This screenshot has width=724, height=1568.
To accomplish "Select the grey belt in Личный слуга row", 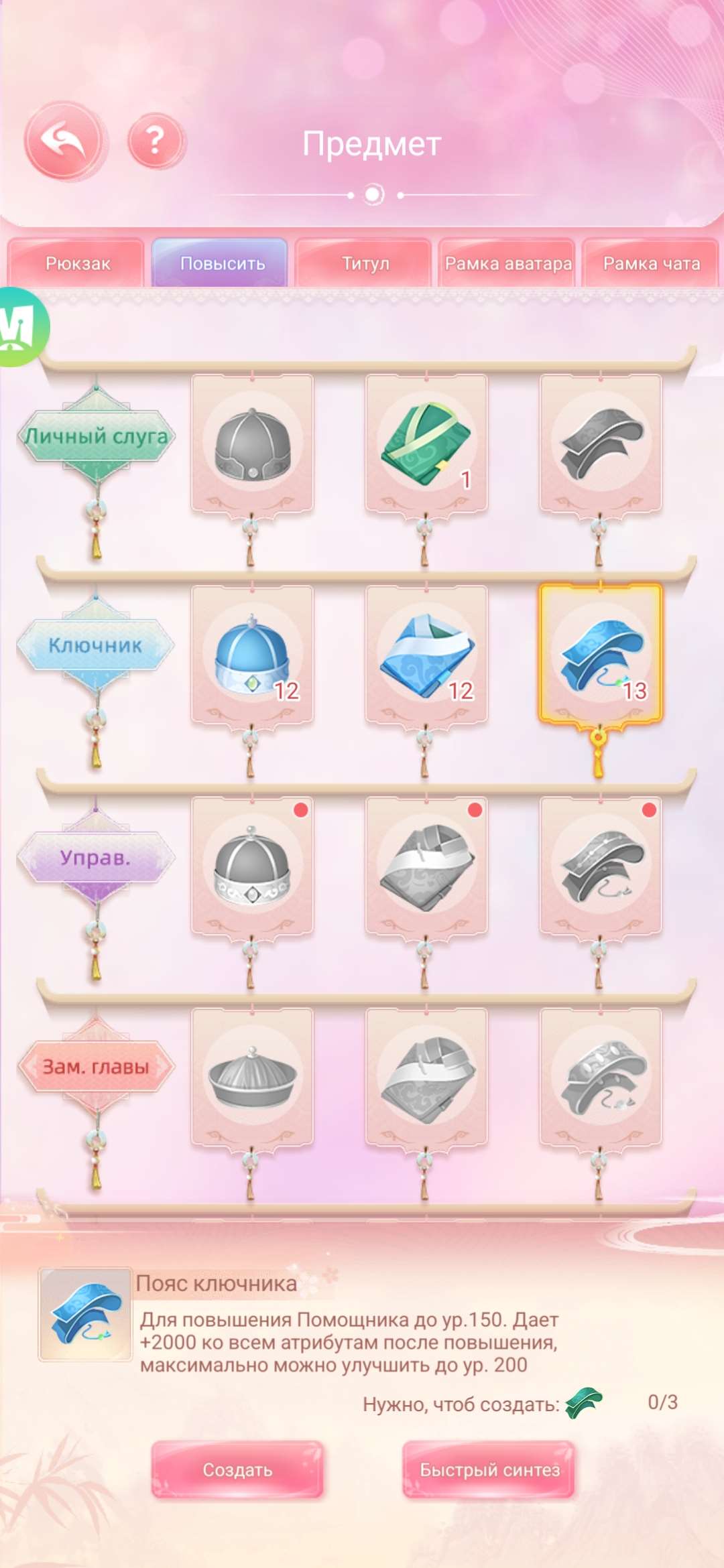I will [x=601, y=444].
